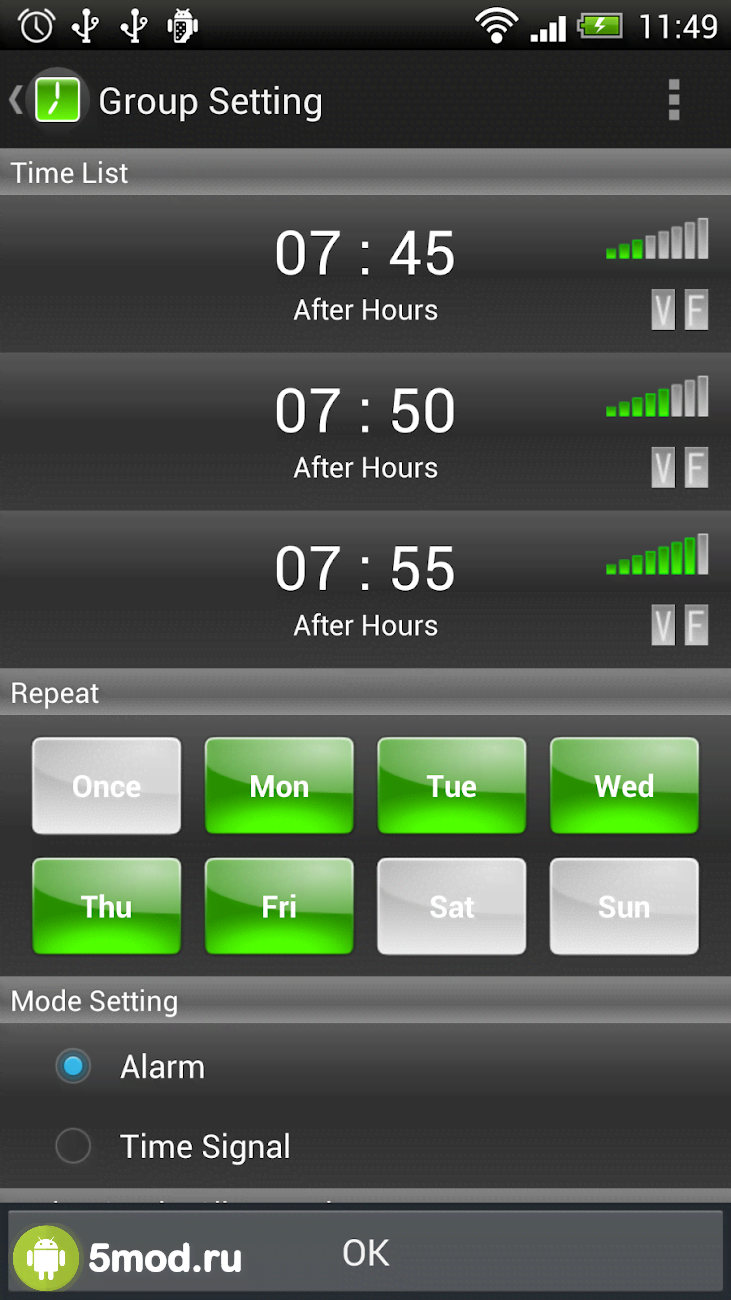Open the 07 : 45 alarm time
Image resolution: width=731 pixels, height=1300 pixels.
pyautogui.click(x=365, y=273)
